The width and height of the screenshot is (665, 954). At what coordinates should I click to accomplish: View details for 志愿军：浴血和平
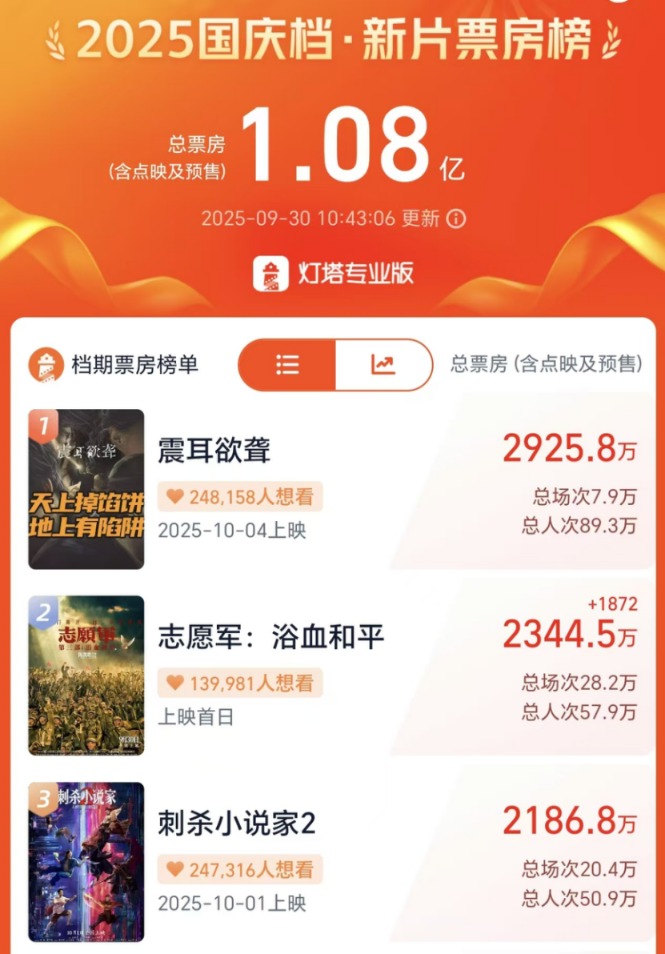pos(271,638)
